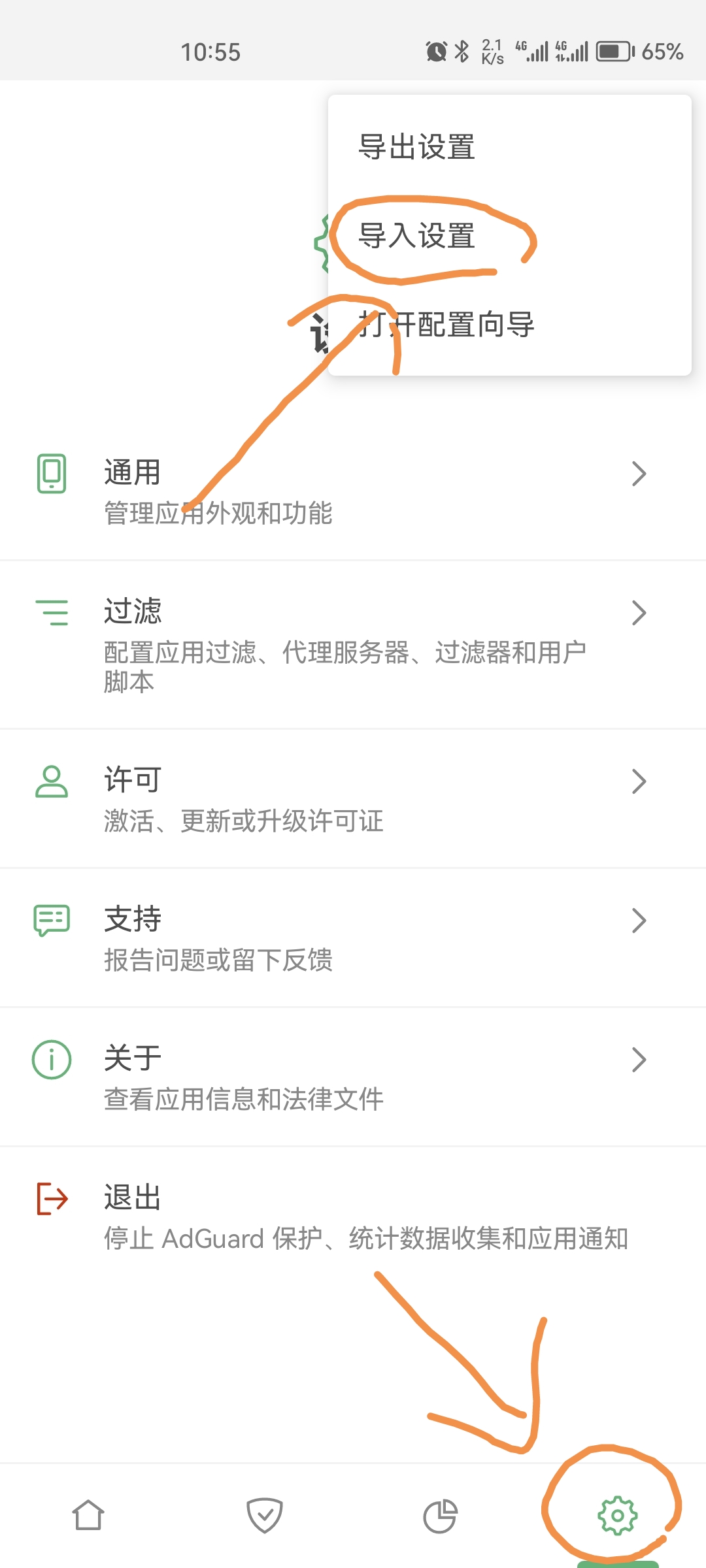706x1568 pixels.
Task: Go to the 许可 license row
Action: [x=353, y=798]
